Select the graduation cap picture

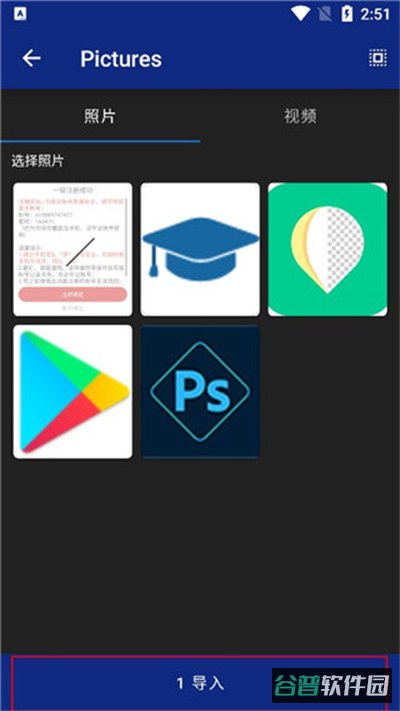200,249
